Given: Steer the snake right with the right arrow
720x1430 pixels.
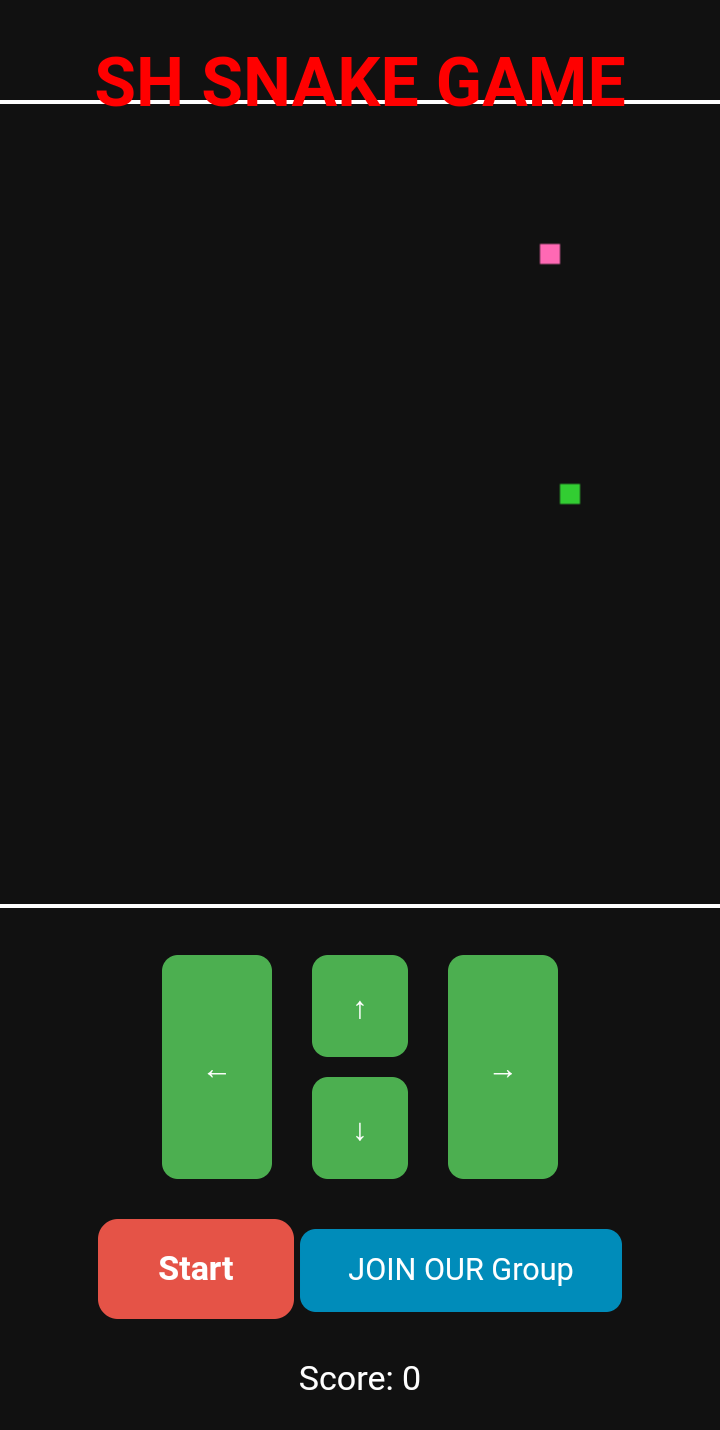Looking at the screenshot, I should coord(503,1067).
